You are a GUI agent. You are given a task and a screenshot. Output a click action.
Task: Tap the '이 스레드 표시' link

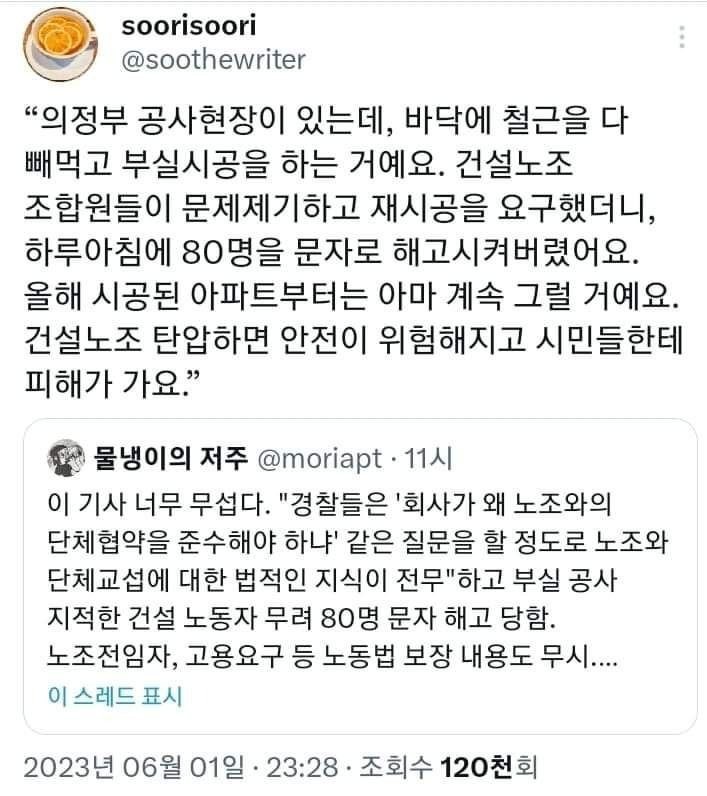pyautogui.click(x=114, y=694)
